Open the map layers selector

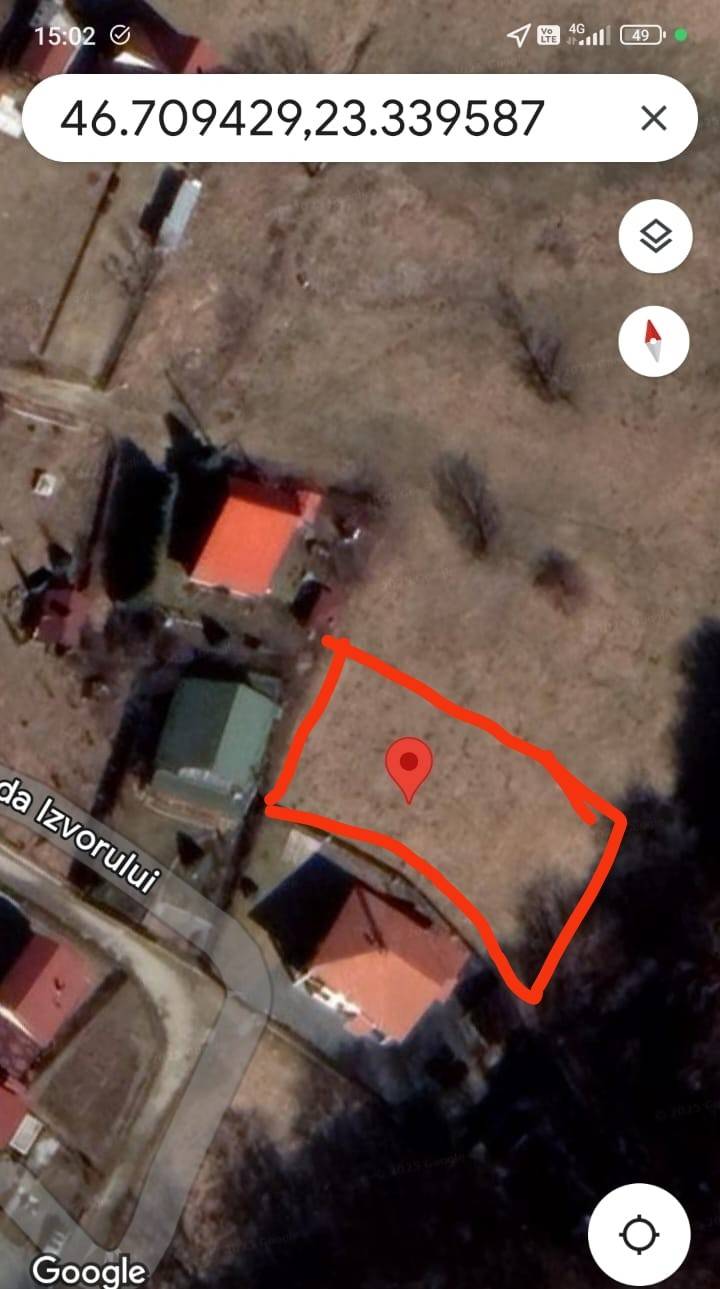tap(655, 237)
